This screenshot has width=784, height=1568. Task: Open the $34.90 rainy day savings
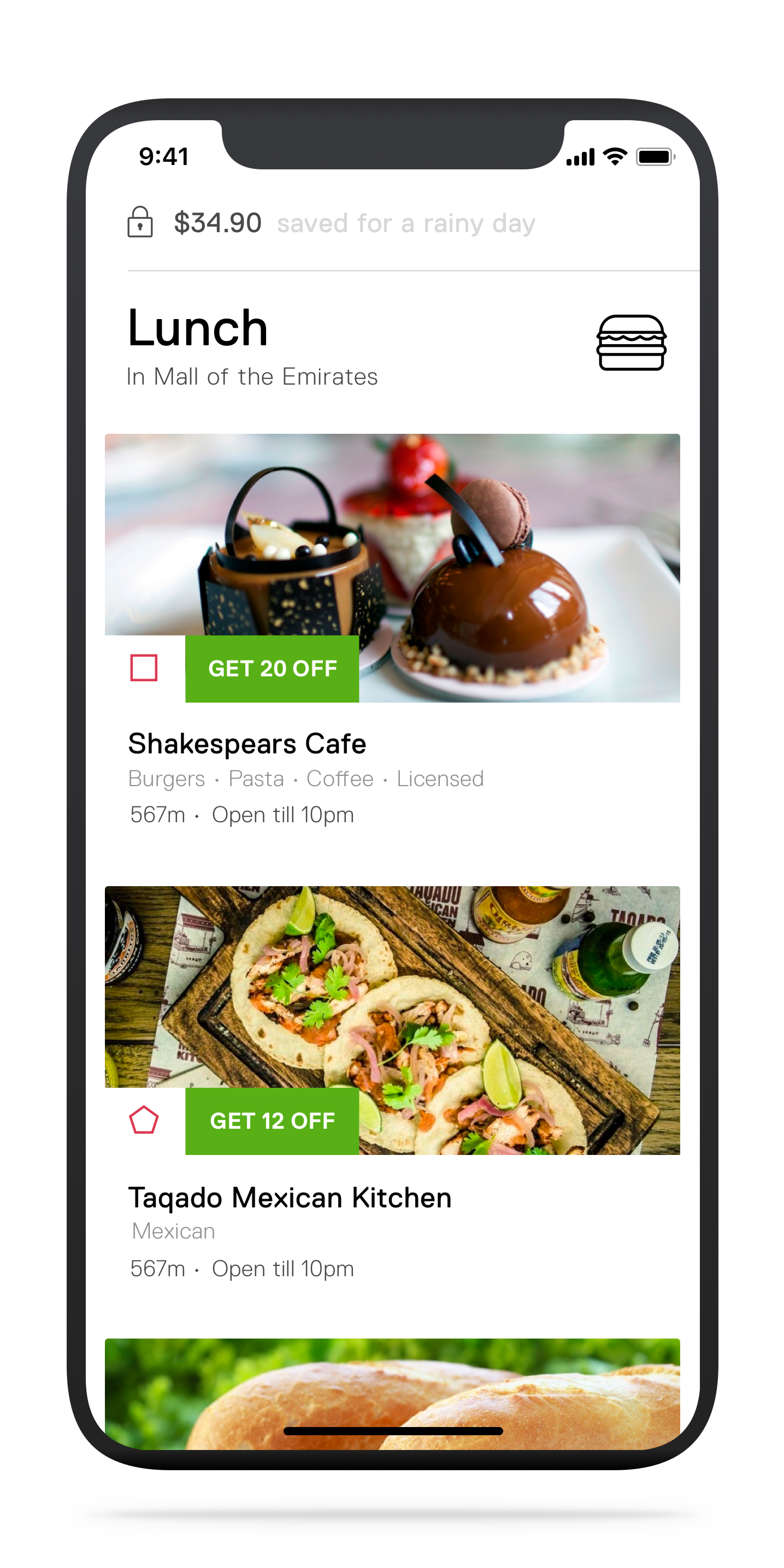[331, 223]
